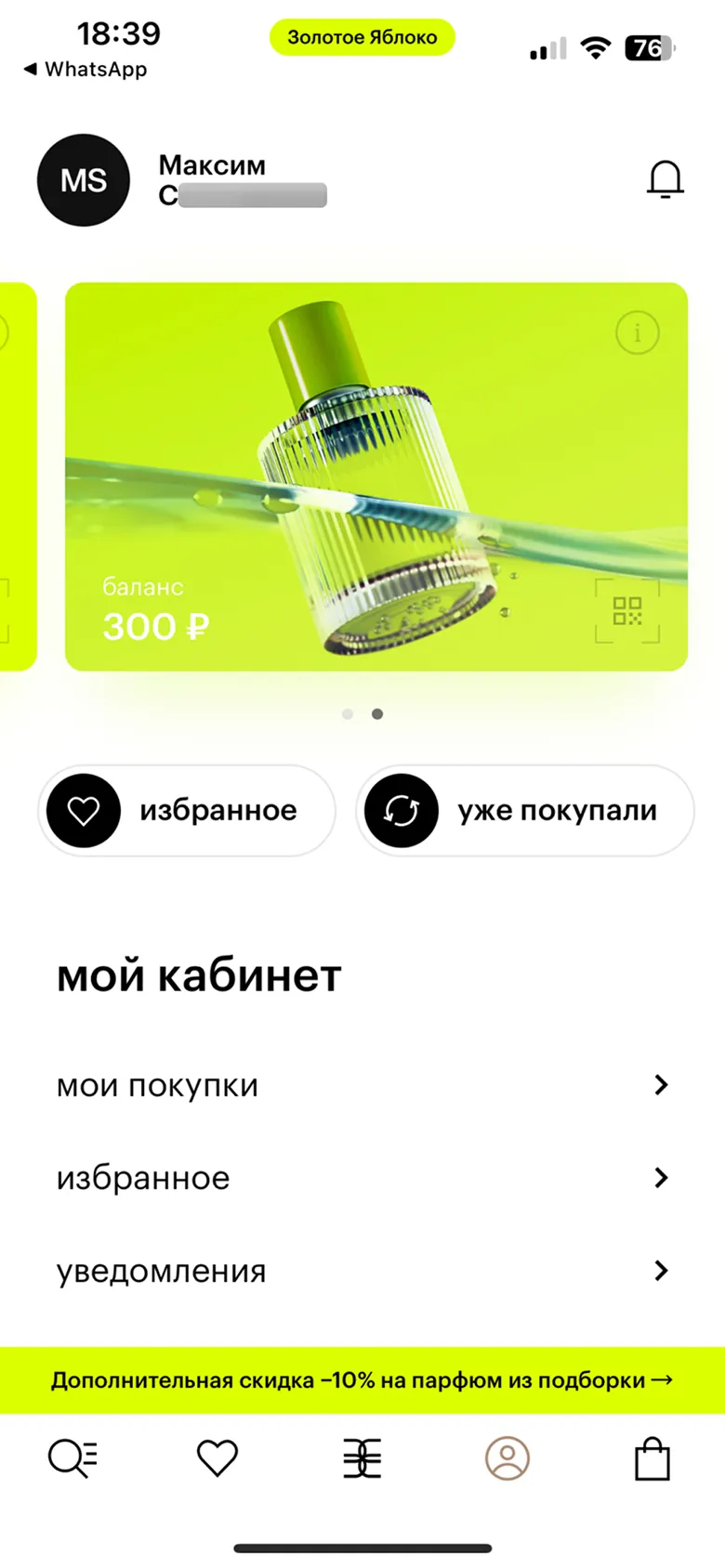Switch to the catalog search tab
The image size is (725, 1568).
point(72,1458)
